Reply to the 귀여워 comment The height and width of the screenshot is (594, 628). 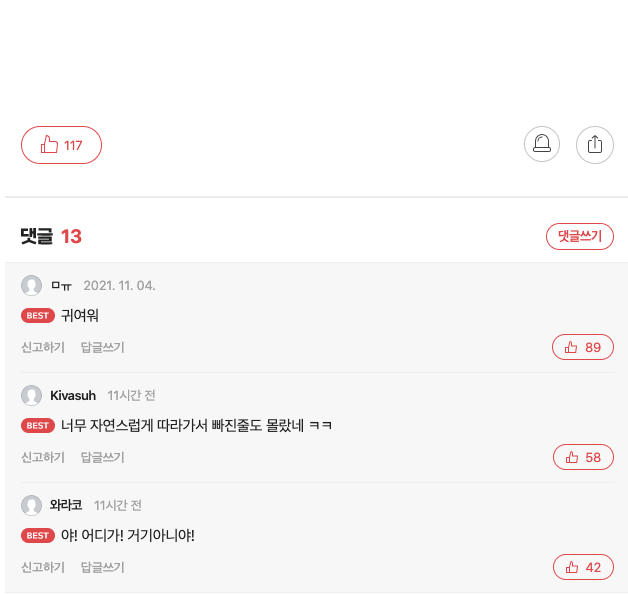click(x=102, y=347)
